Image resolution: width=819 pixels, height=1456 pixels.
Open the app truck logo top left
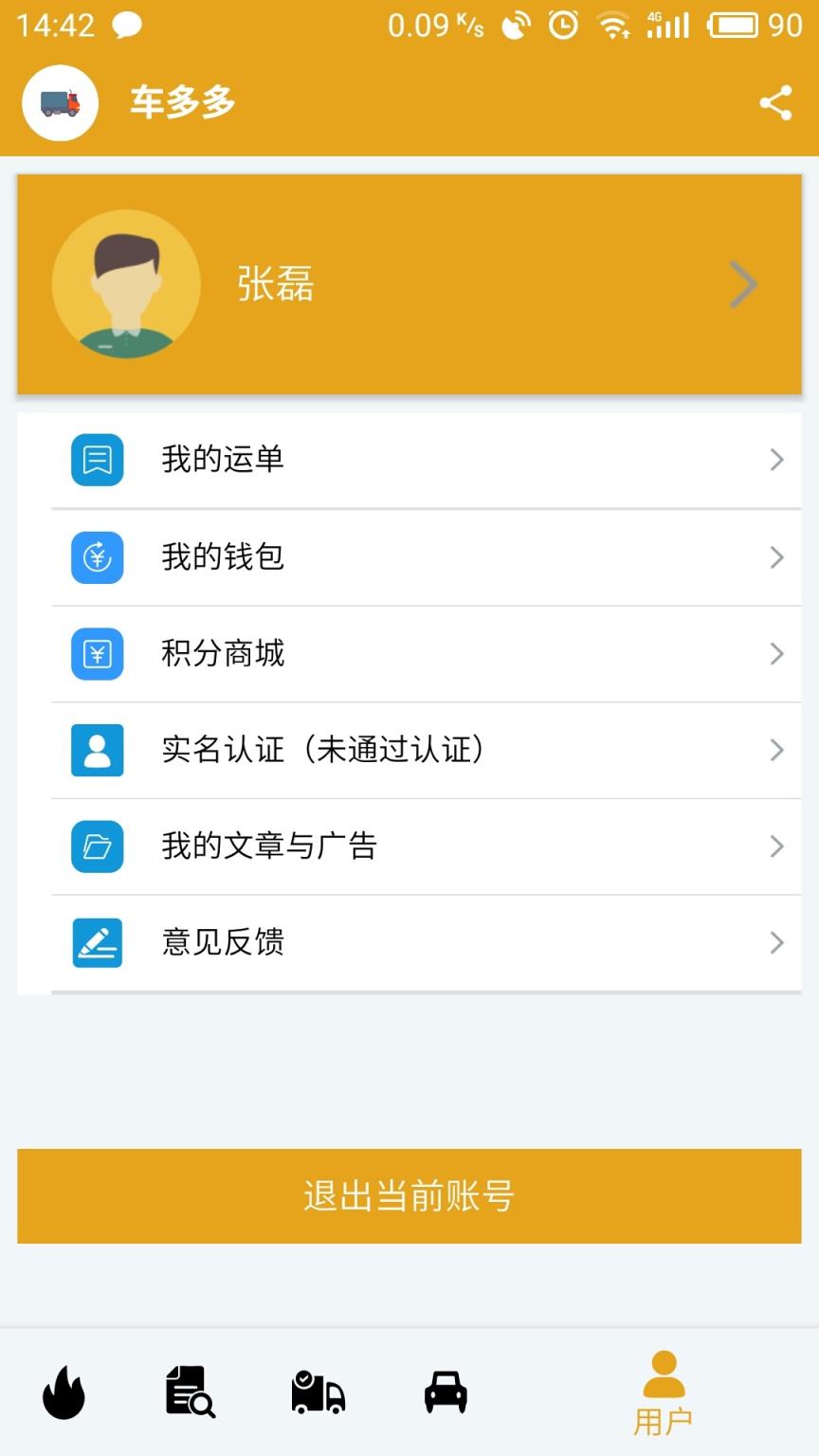pos(60,103)
